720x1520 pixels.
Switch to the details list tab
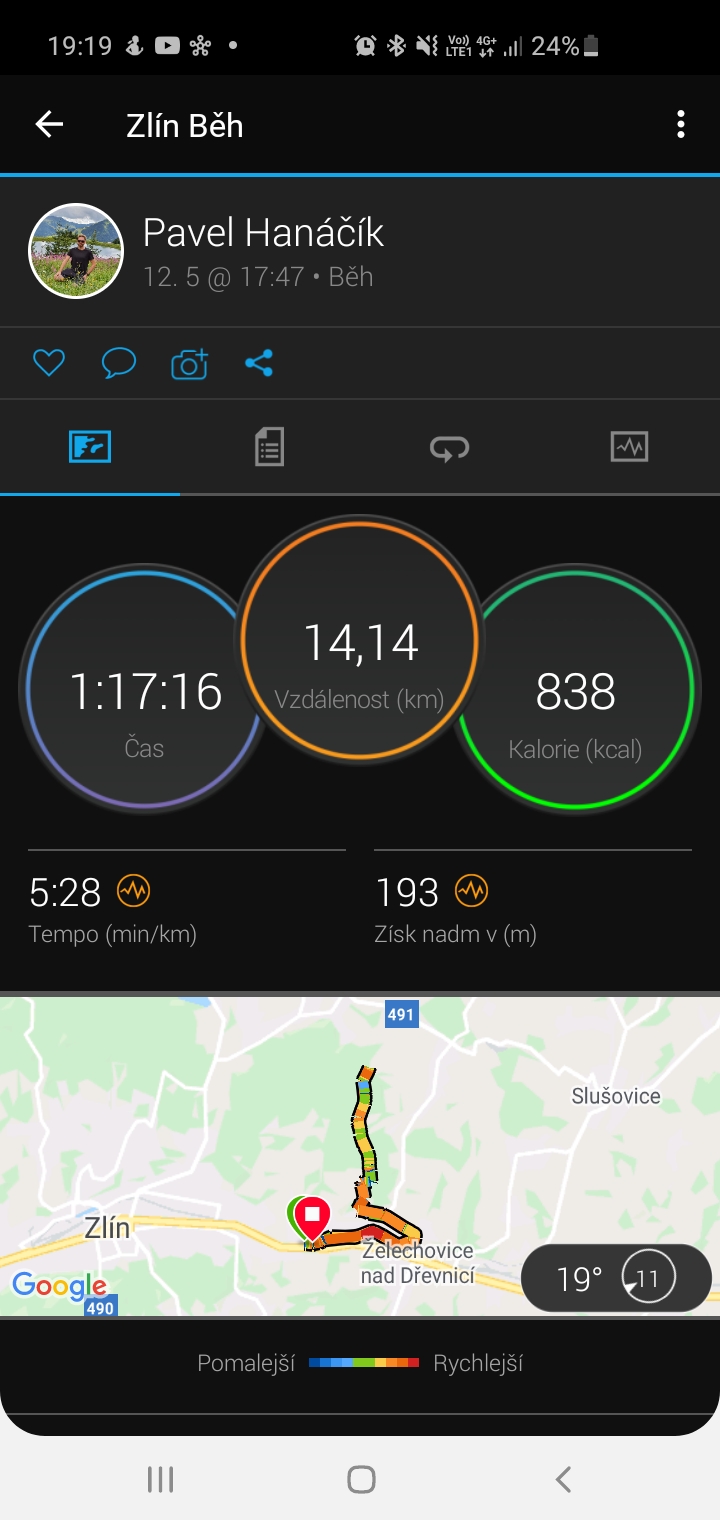[269, 447]
